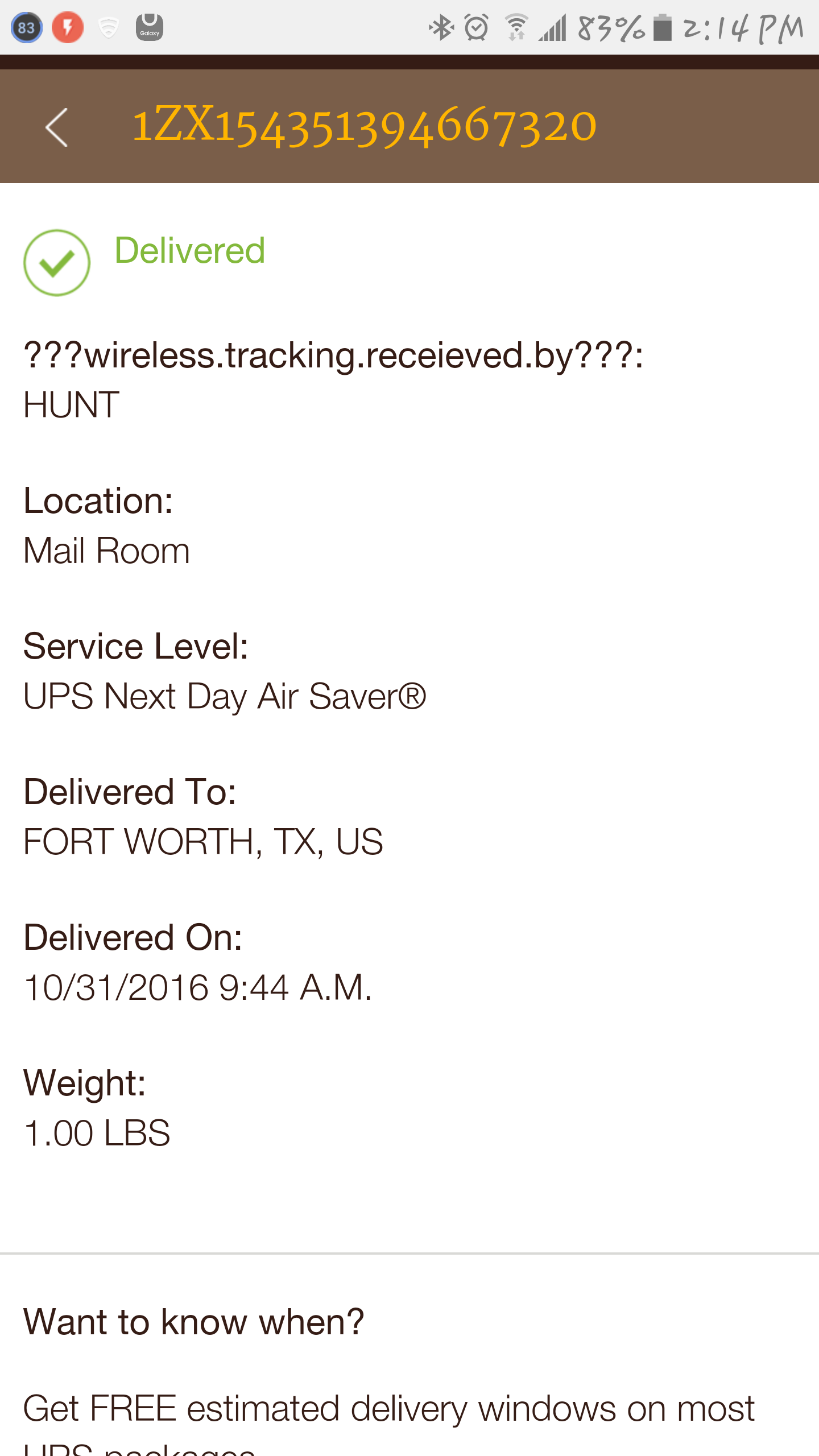The height and width of the screenshot is (1456, 819).
Task: Tap the red flash notification icon
Action: [68, 27]
